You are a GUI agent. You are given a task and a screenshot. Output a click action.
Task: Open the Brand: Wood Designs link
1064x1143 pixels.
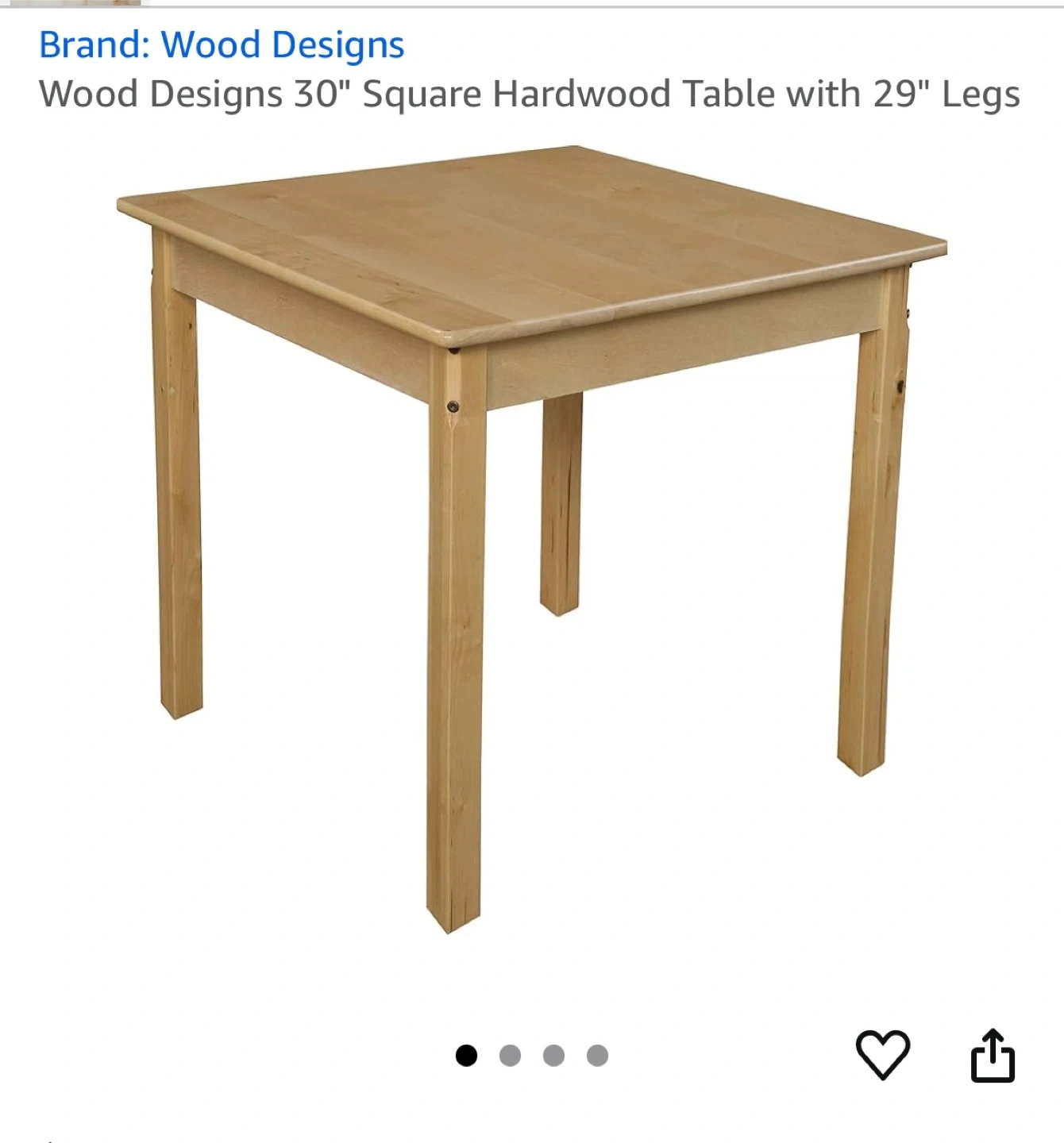click(222, 44)
